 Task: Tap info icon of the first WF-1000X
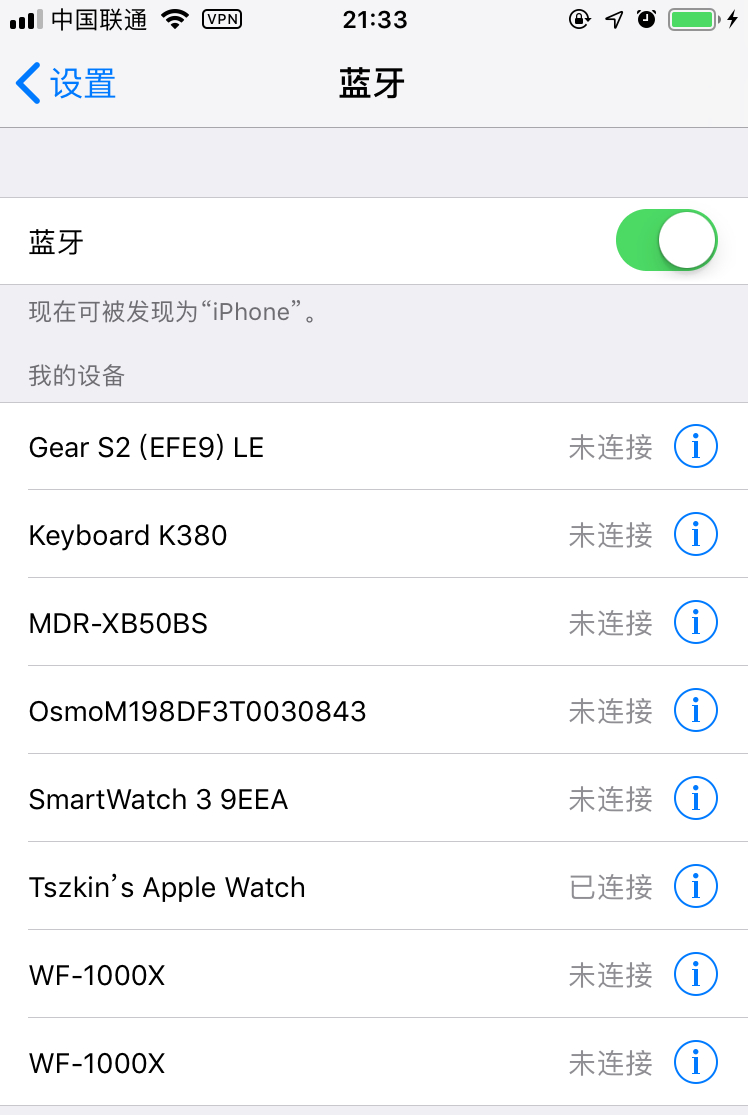(x=696, y=974)
